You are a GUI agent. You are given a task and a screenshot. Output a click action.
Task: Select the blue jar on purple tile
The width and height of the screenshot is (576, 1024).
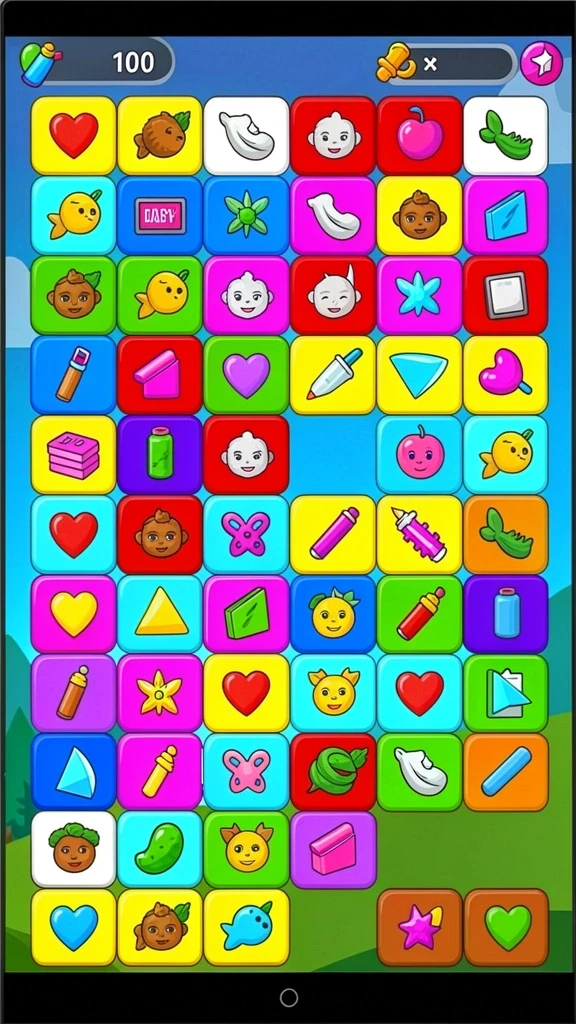coord(506,615)
